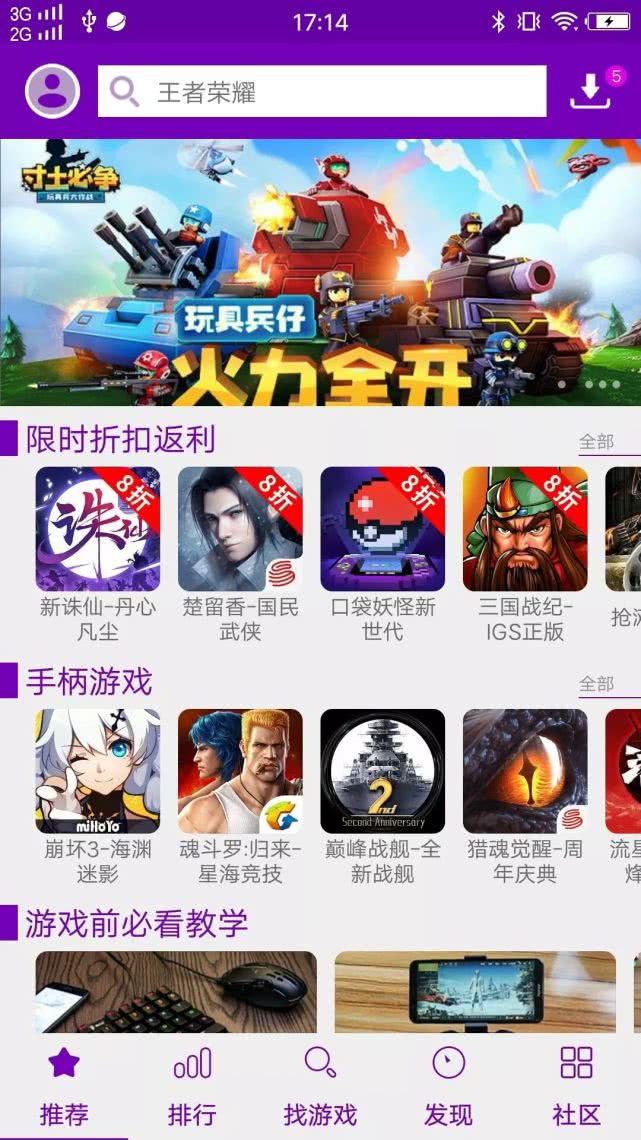Open the user profile avatar
The image size is (641, 1140).
click(x=52, y=91)
